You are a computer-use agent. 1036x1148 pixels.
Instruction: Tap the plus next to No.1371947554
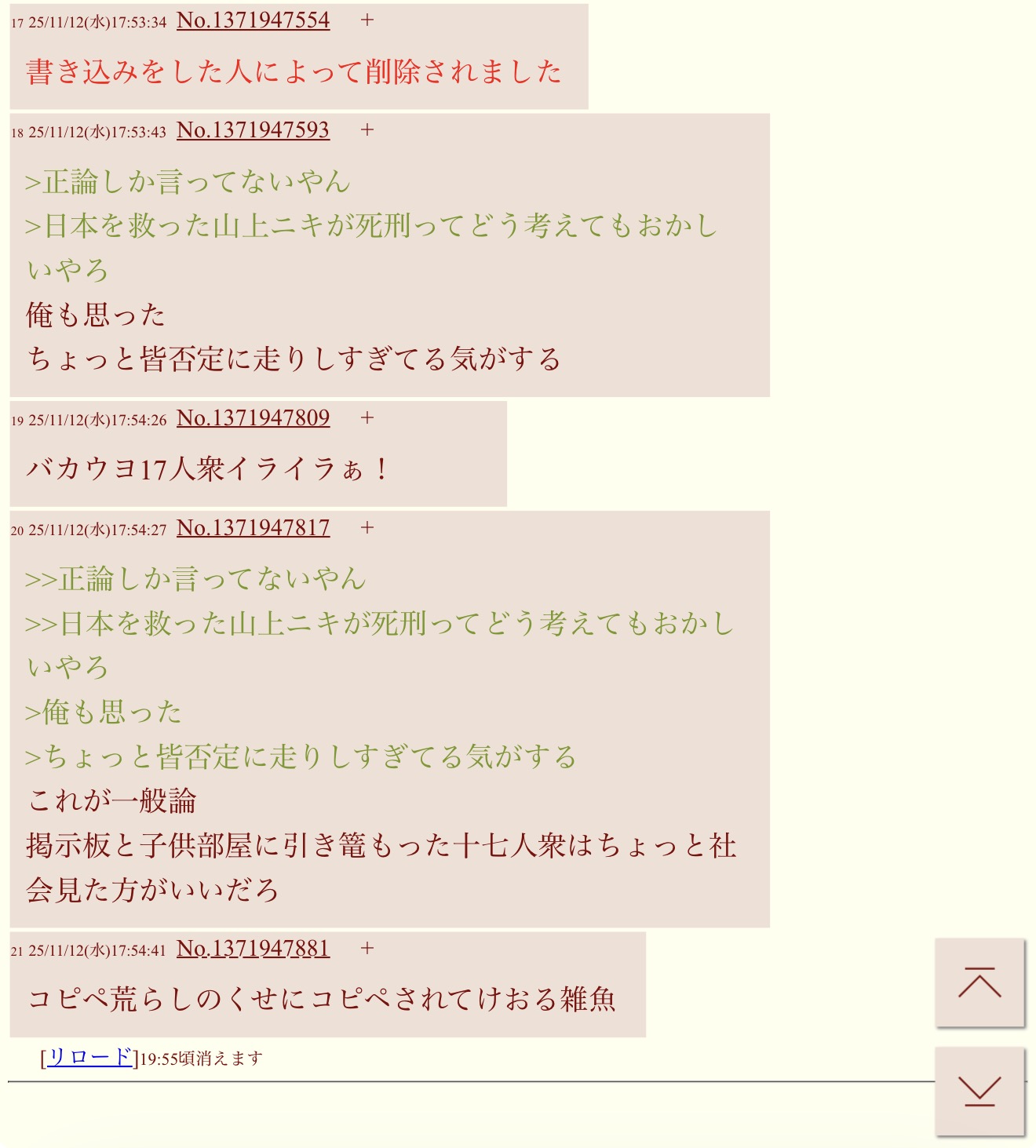click(x=367, y=20)
